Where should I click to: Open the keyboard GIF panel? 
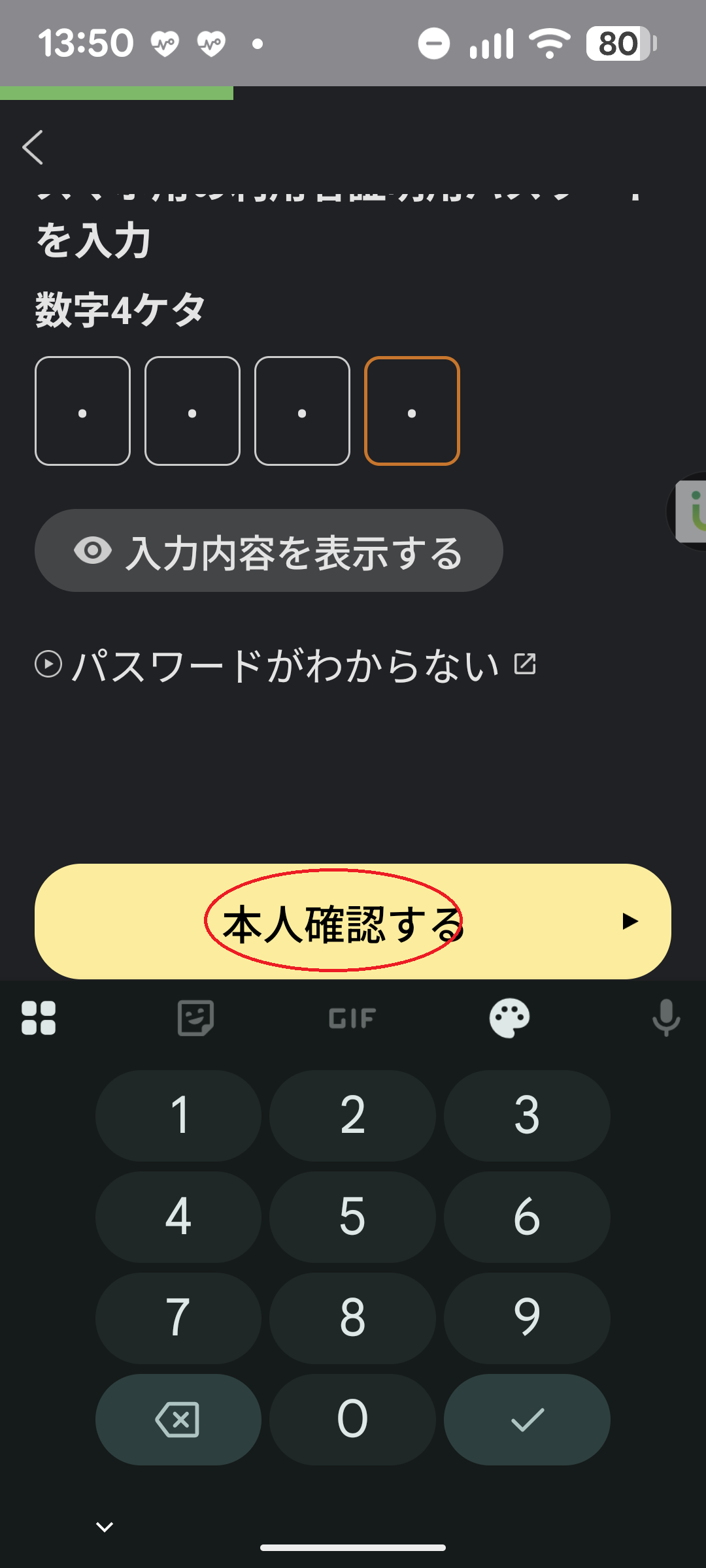pyautogui.click(x=352, y=1018)
